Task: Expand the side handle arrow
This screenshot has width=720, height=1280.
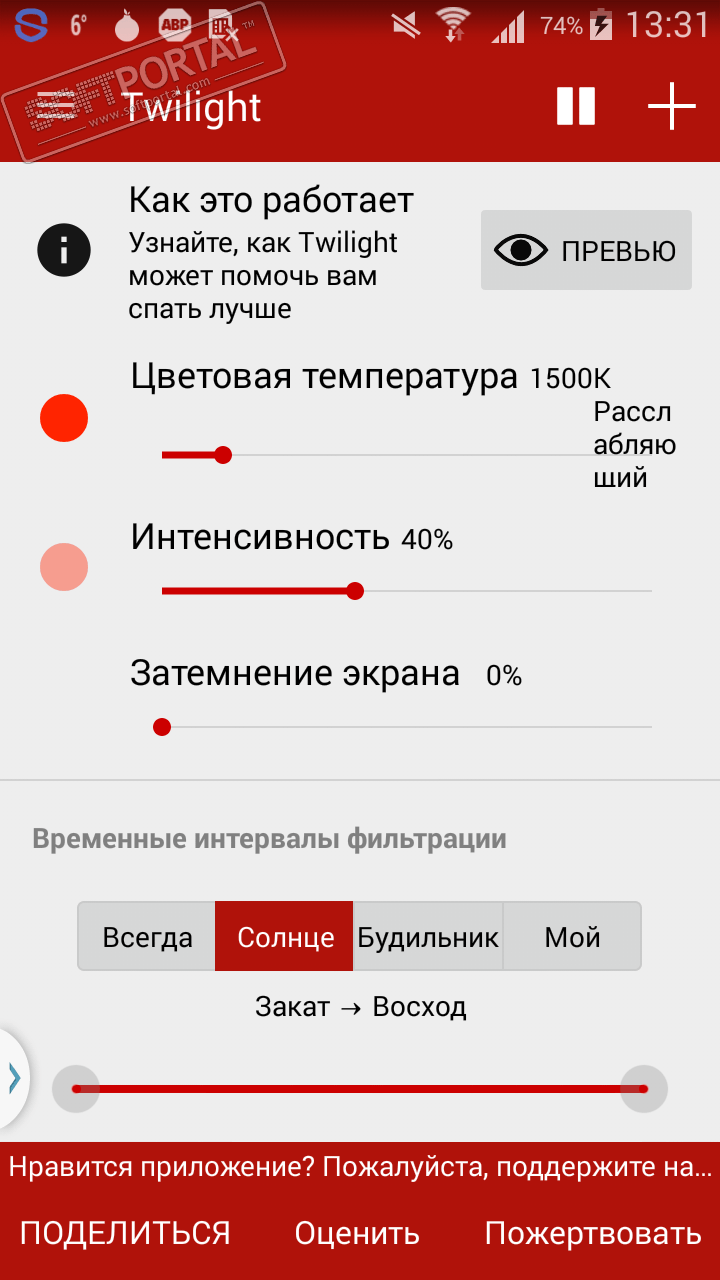Action: click(x=14, y=1077)
